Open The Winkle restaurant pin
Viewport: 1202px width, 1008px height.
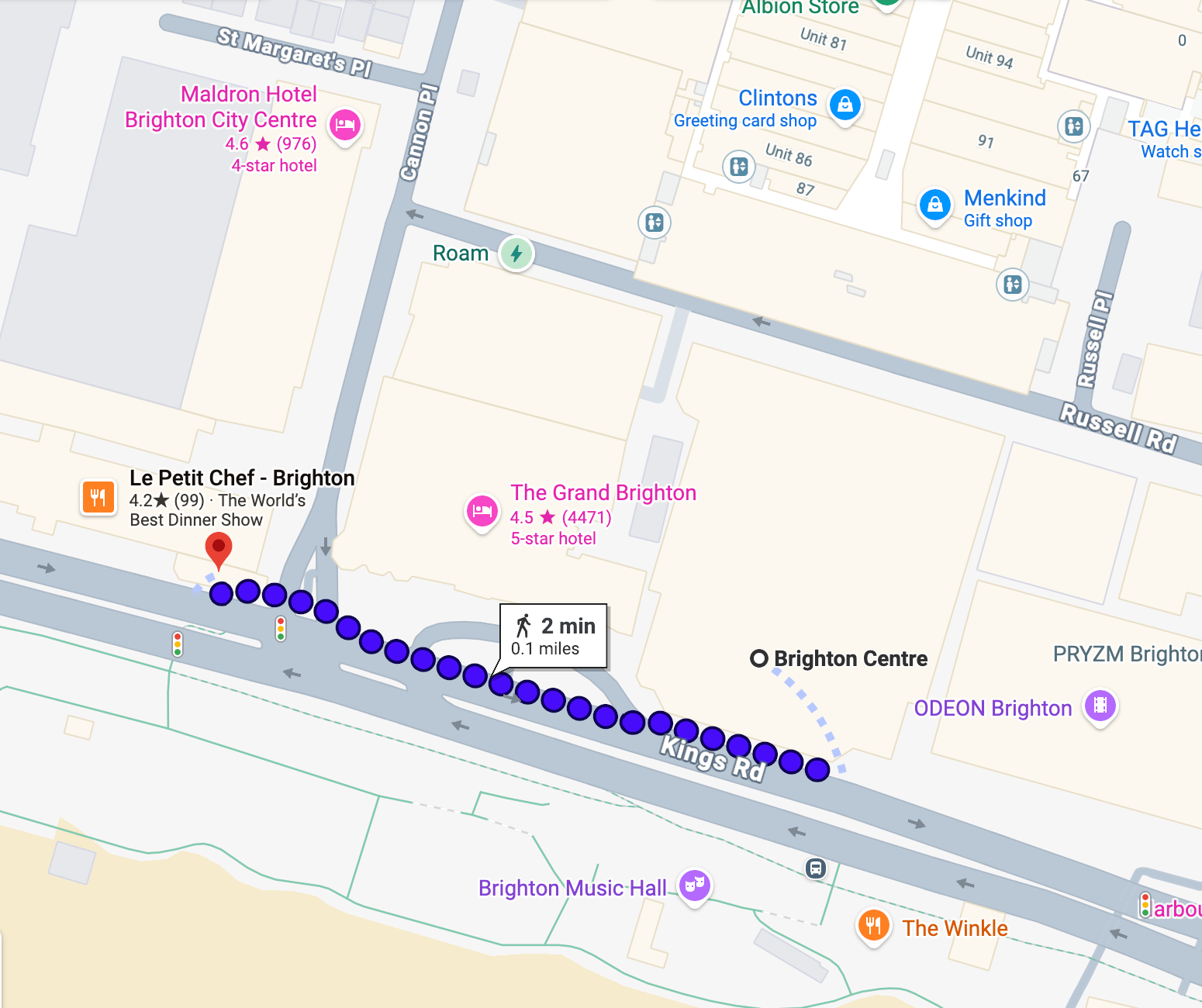[x=873, y=926]
